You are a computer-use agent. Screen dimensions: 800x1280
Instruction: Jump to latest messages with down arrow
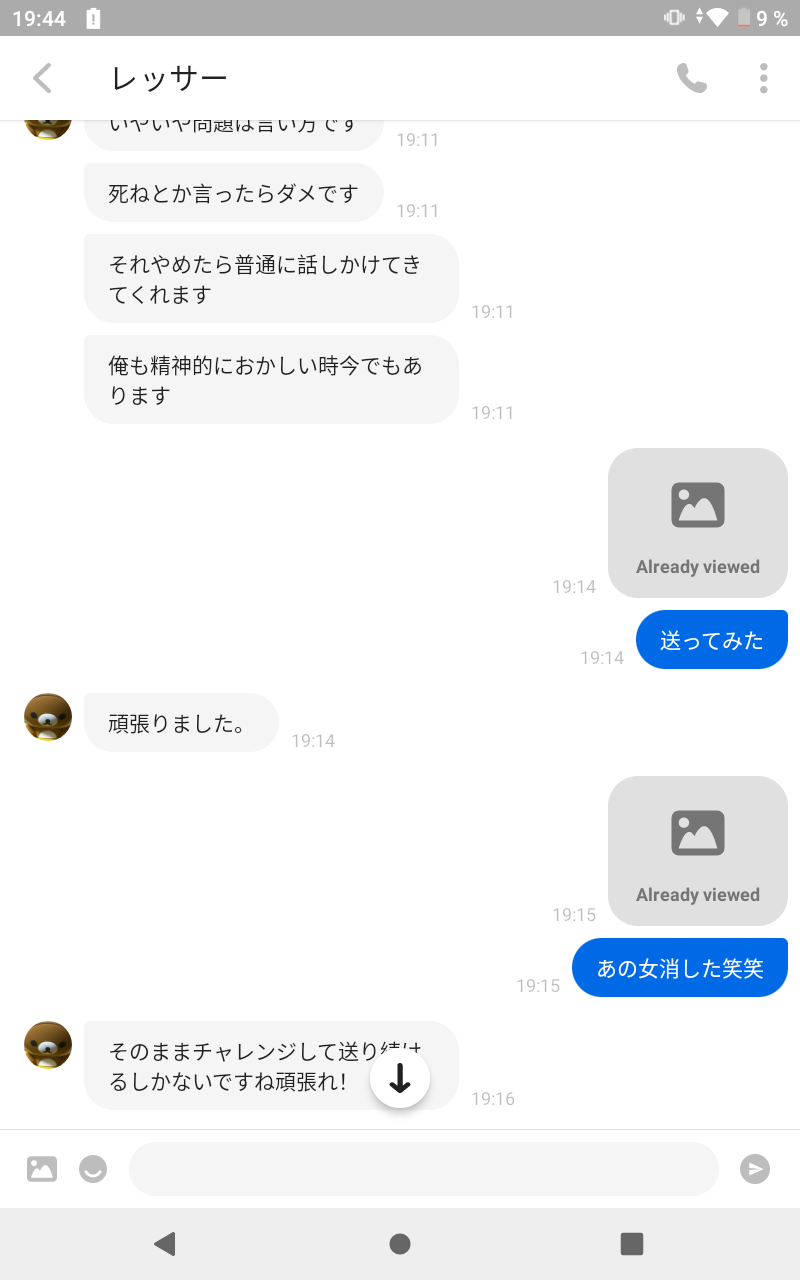click(x=400, y=1078)
